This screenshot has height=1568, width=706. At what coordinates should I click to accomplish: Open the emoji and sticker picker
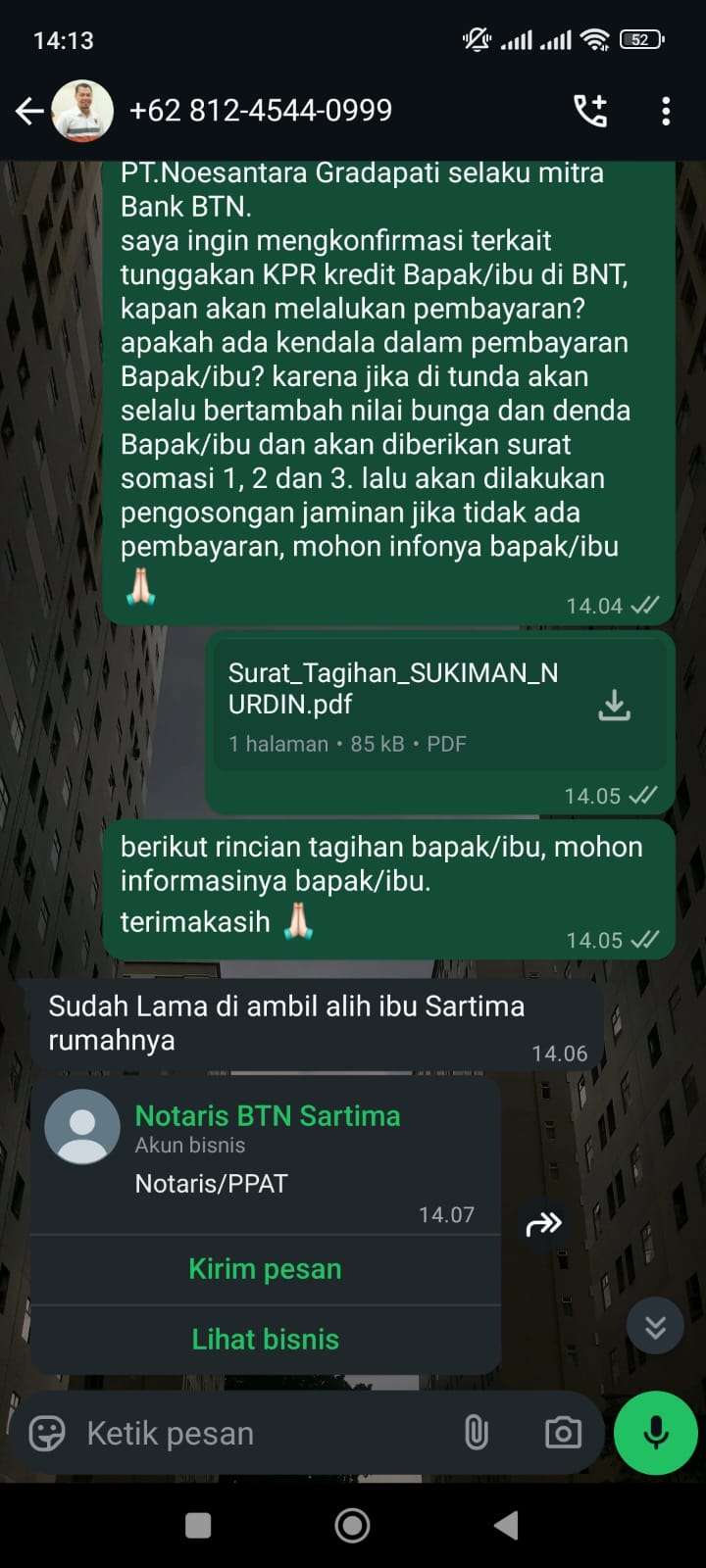point(47,1434)
